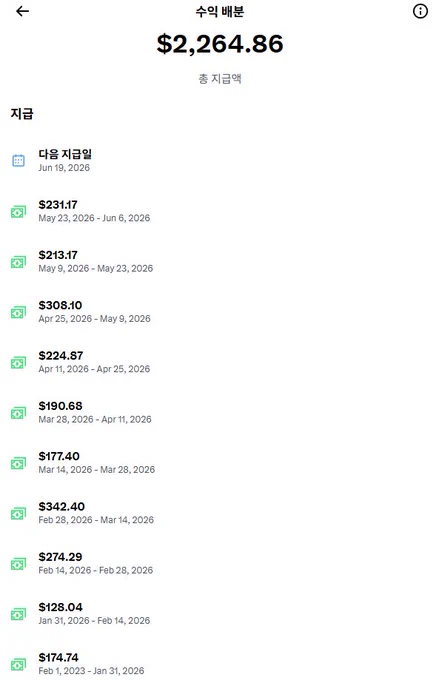439x680 pixels.
Task: View the $174.74 payout entry
Action: (x=220, y=664)
